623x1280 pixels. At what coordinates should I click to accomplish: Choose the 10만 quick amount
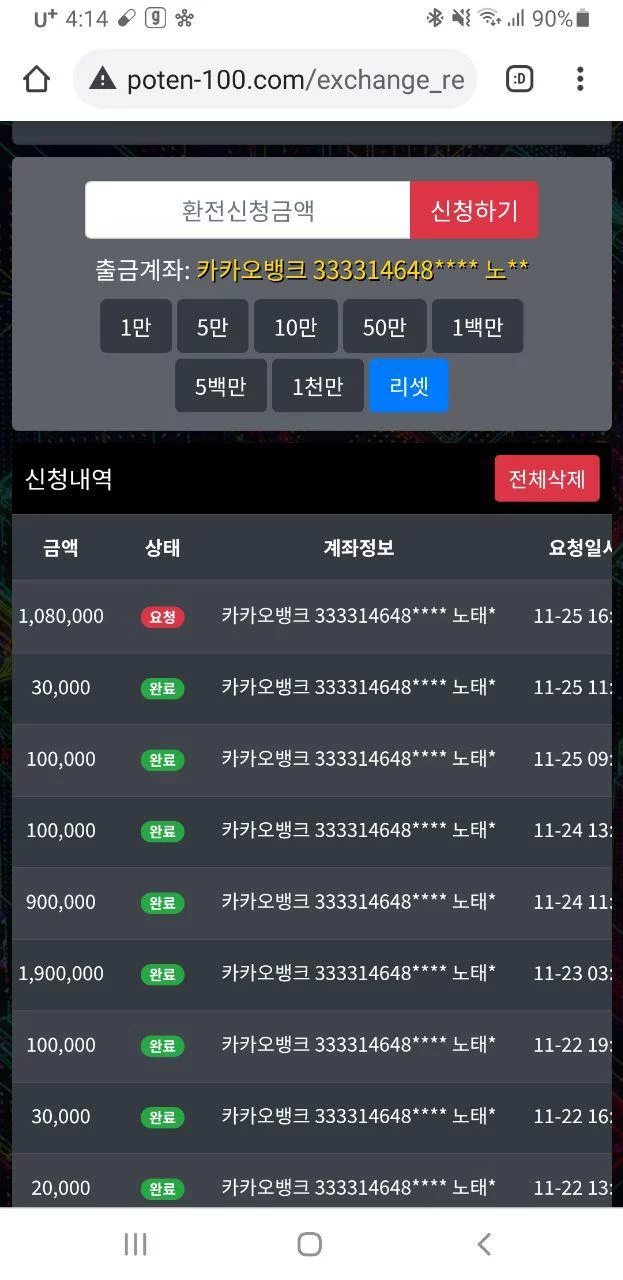coord(296,327)
